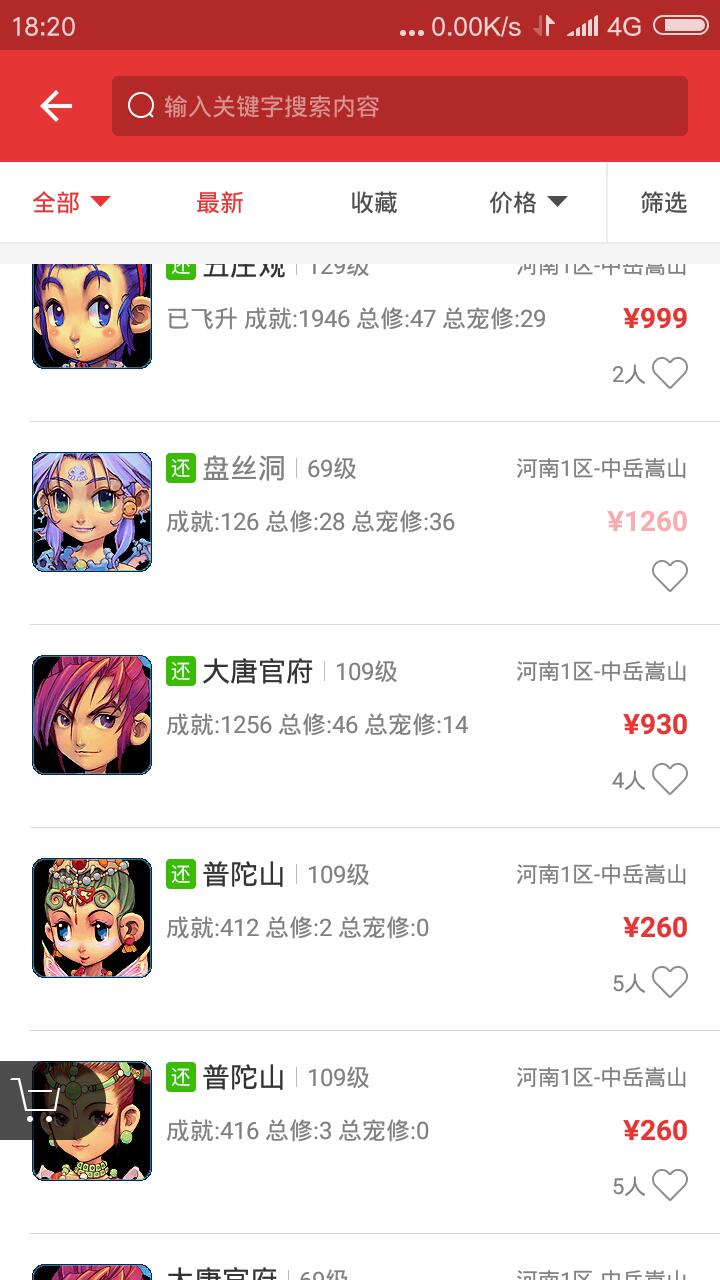Viewport: 720px width, 1280px height.
Task: Sort listings by 价格
Action: coord(527,203)
